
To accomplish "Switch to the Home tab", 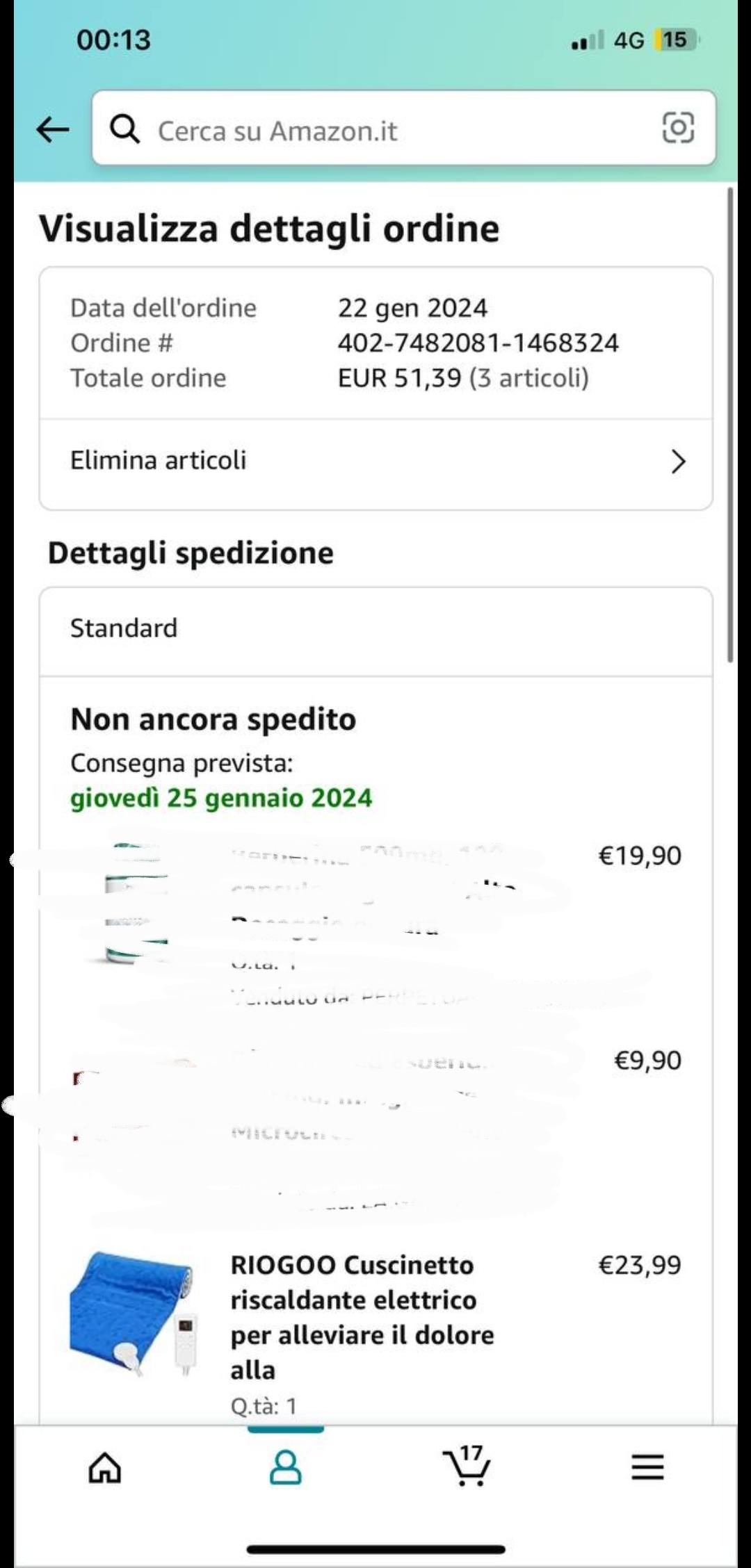I will tap(105, 1468).
